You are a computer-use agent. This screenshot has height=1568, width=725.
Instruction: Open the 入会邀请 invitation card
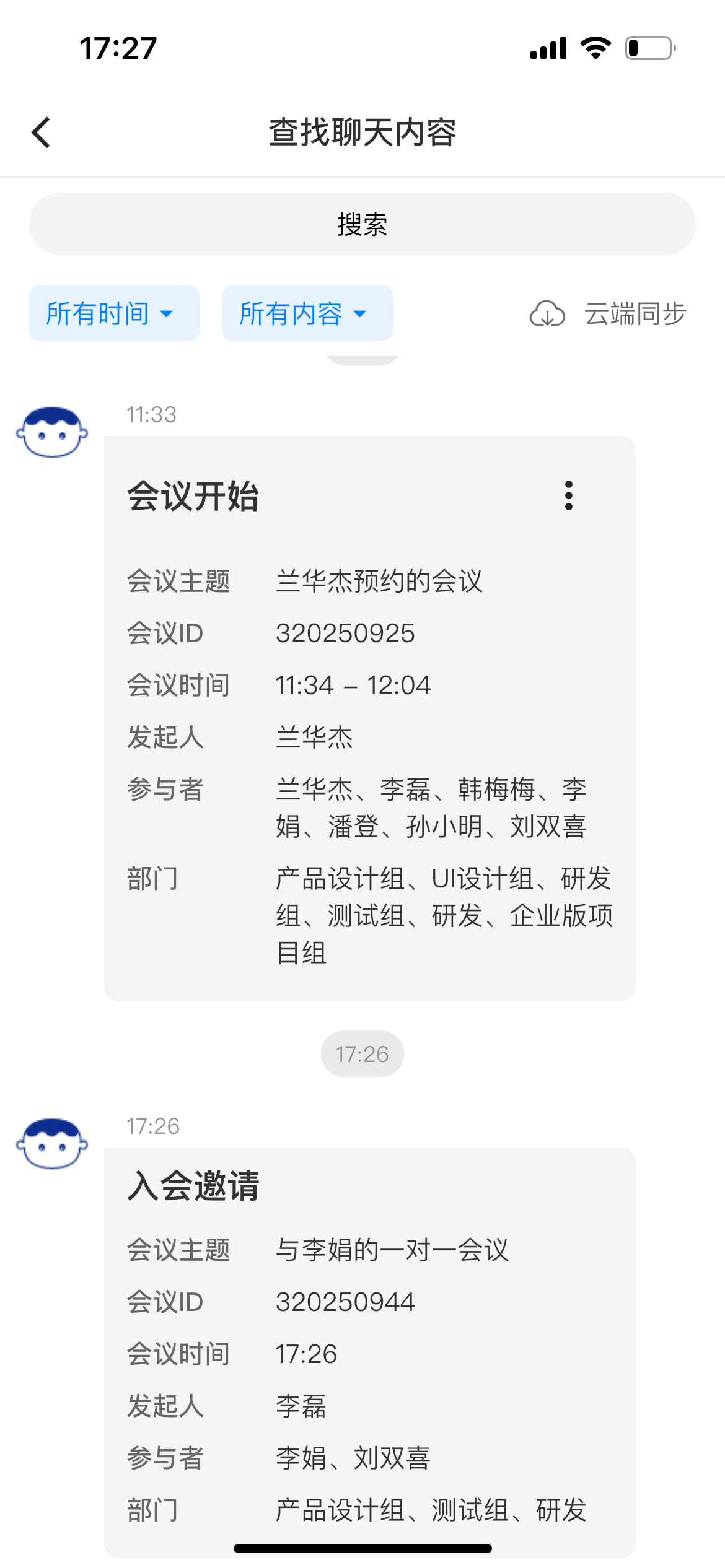point(369,1350)
